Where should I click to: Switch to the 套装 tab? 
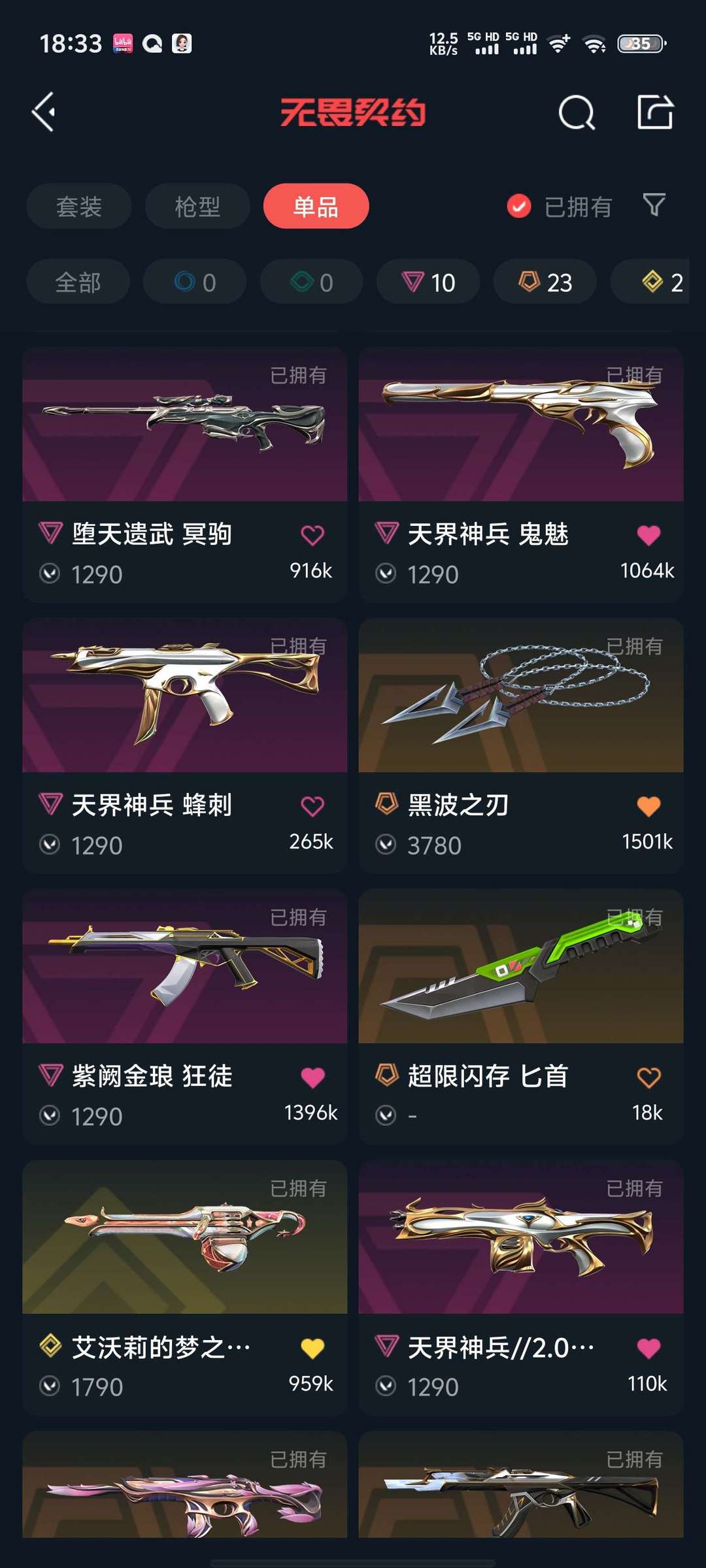(79, 206)
